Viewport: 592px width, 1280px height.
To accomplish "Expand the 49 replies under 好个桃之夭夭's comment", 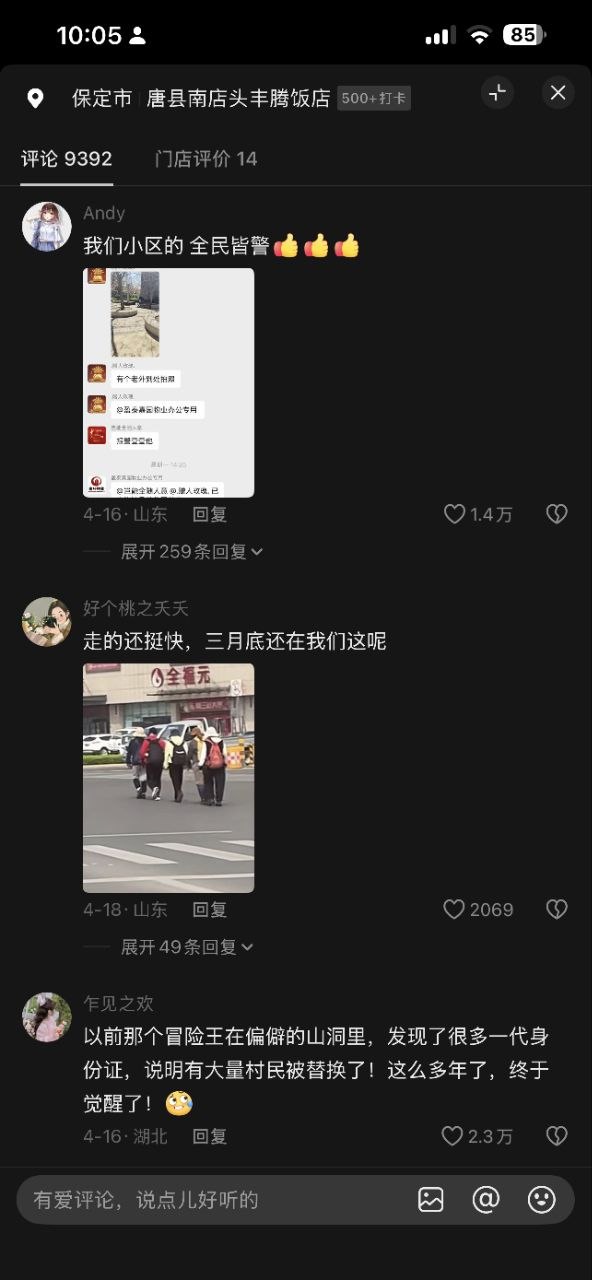I will [187, 946].
